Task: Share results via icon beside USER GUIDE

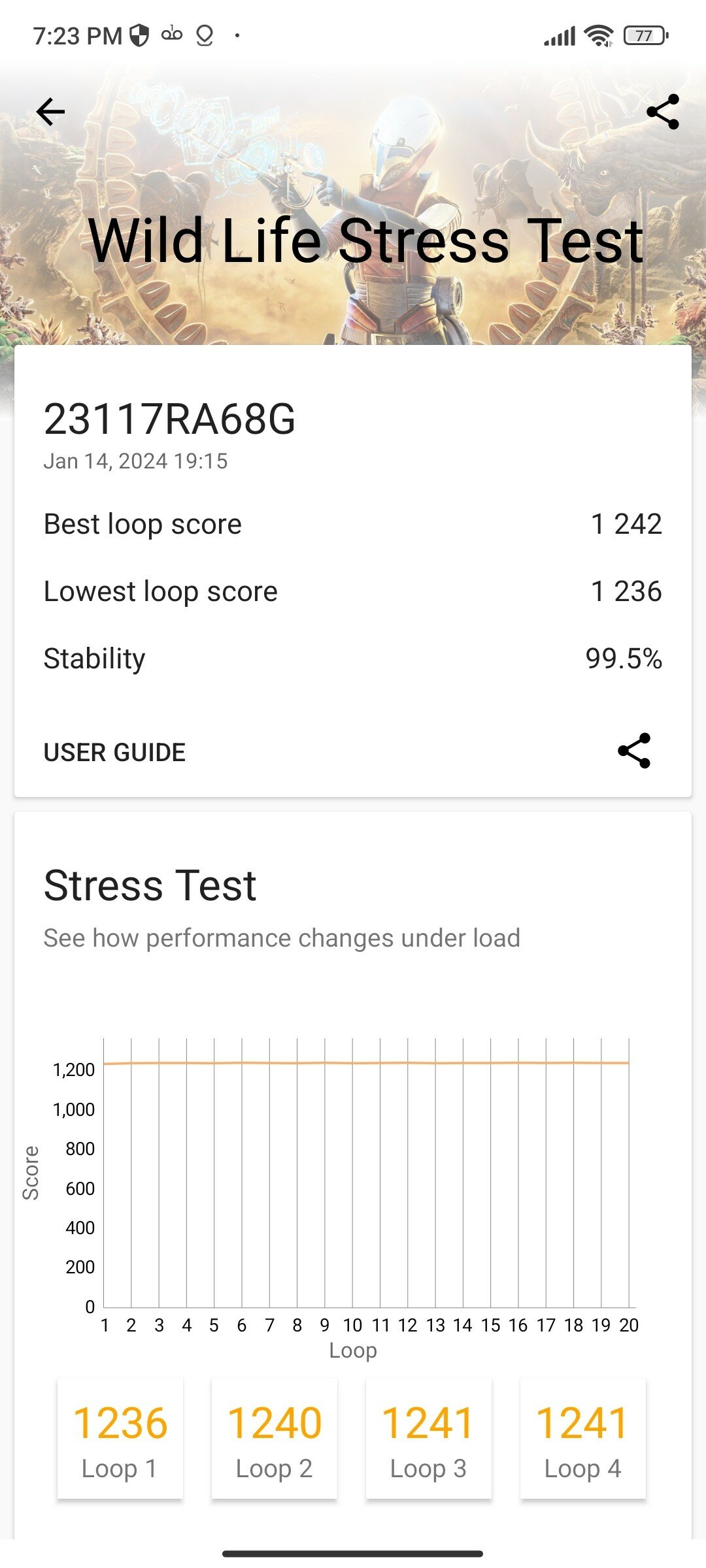Action: tap(634, 751)
